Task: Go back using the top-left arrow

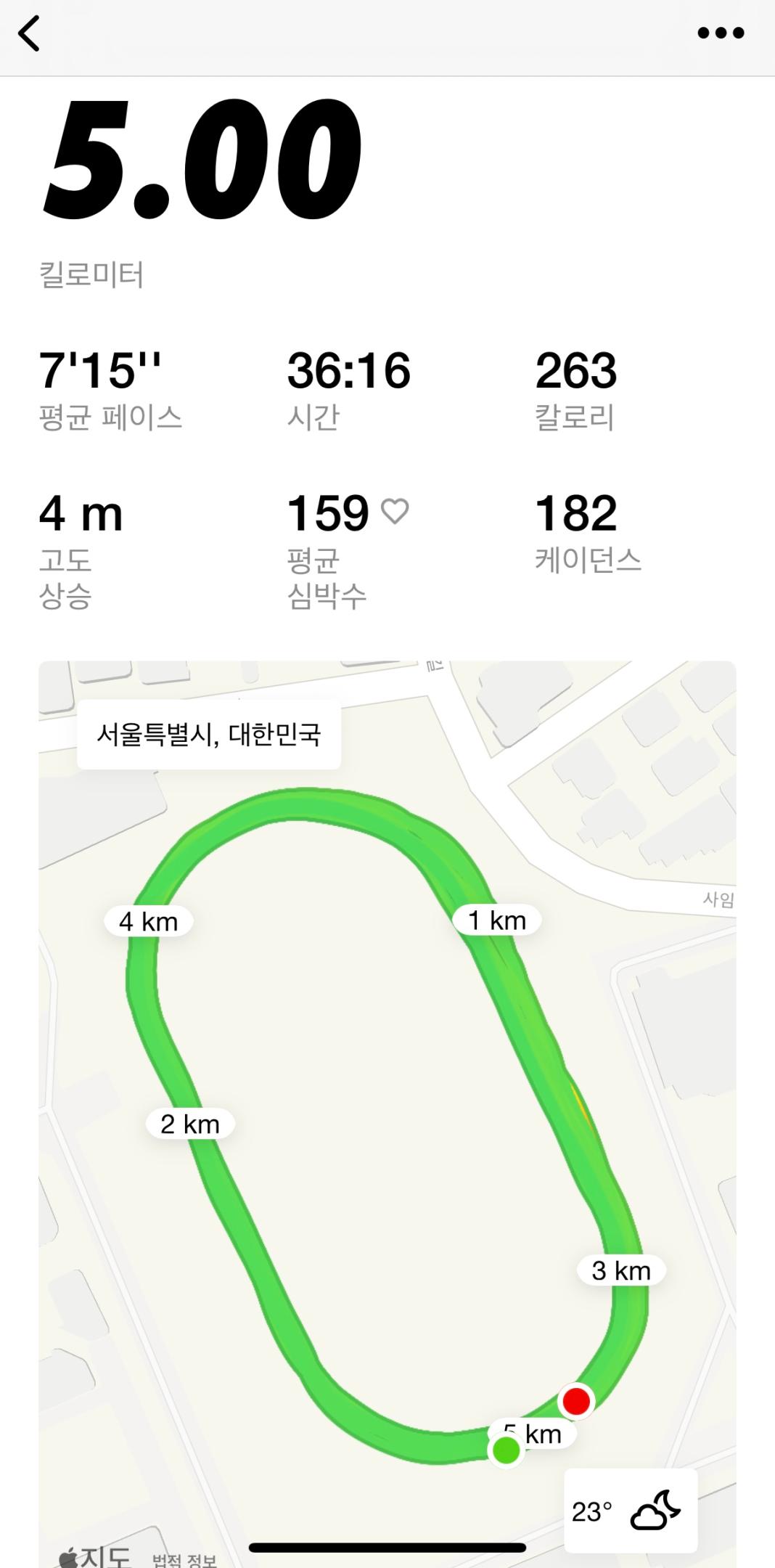Action: pyautogui.click(x=29, y=33)
